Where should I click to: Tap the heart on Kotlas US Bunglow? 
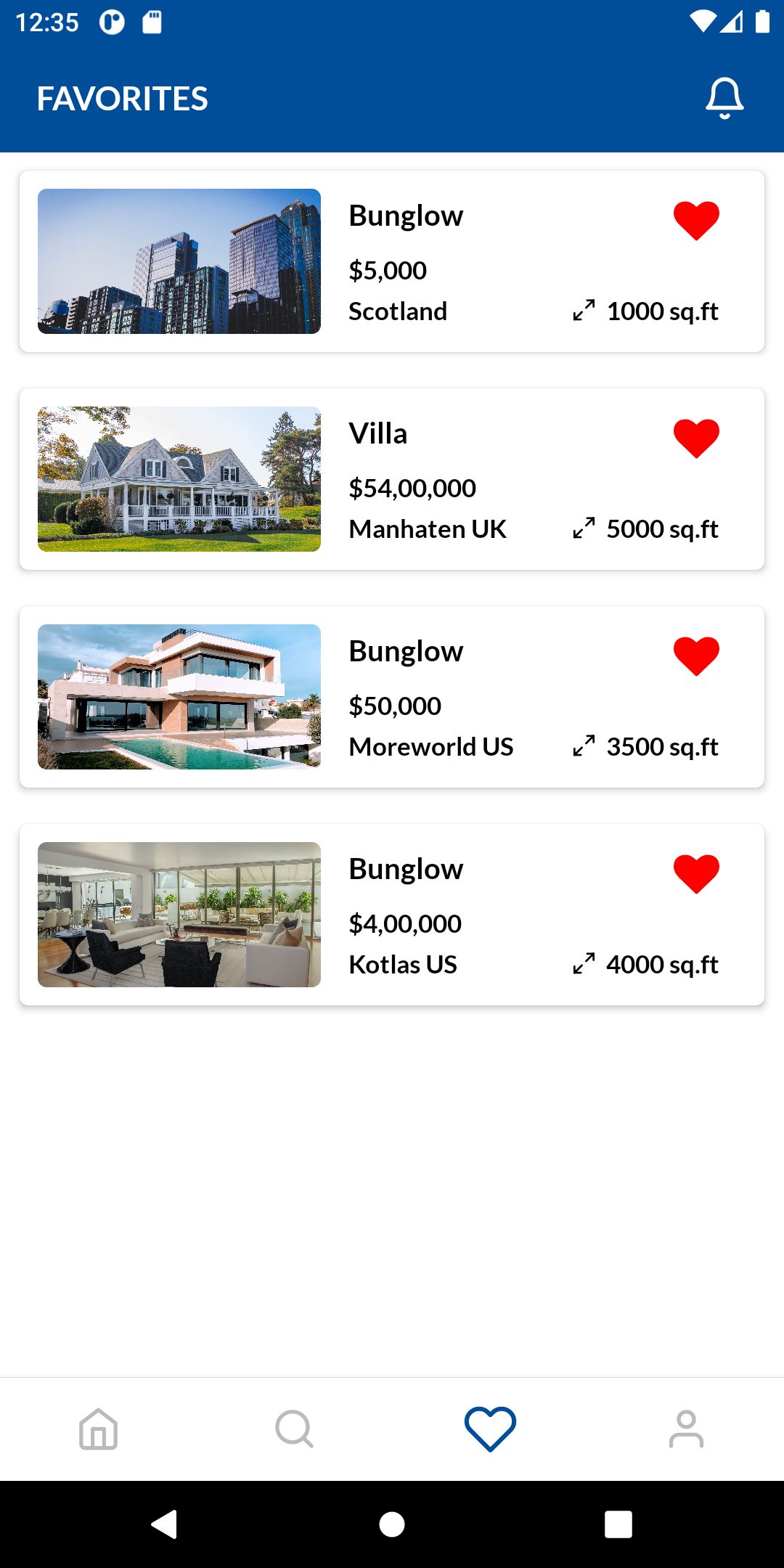(x=695, y=873)
